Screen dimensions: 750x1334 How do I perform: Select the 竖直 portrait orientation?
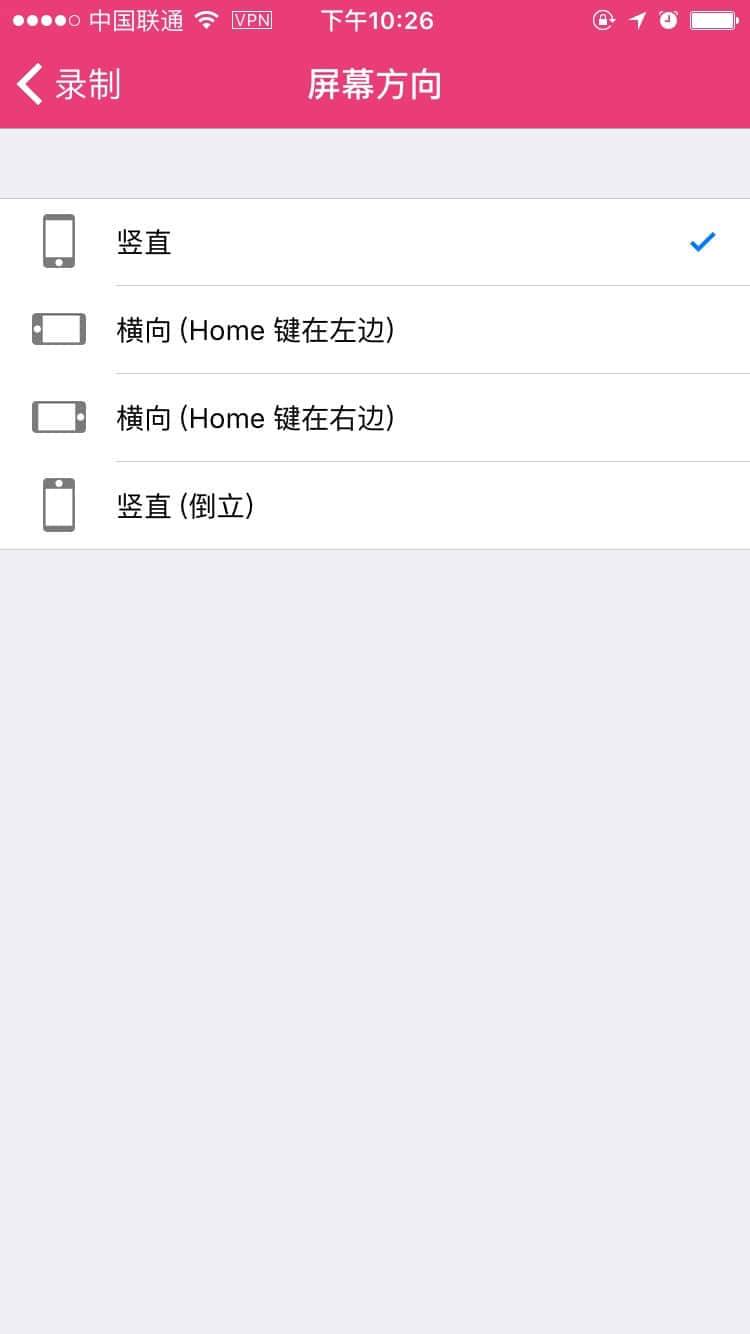pyautogui.click(x=375, y=242)
